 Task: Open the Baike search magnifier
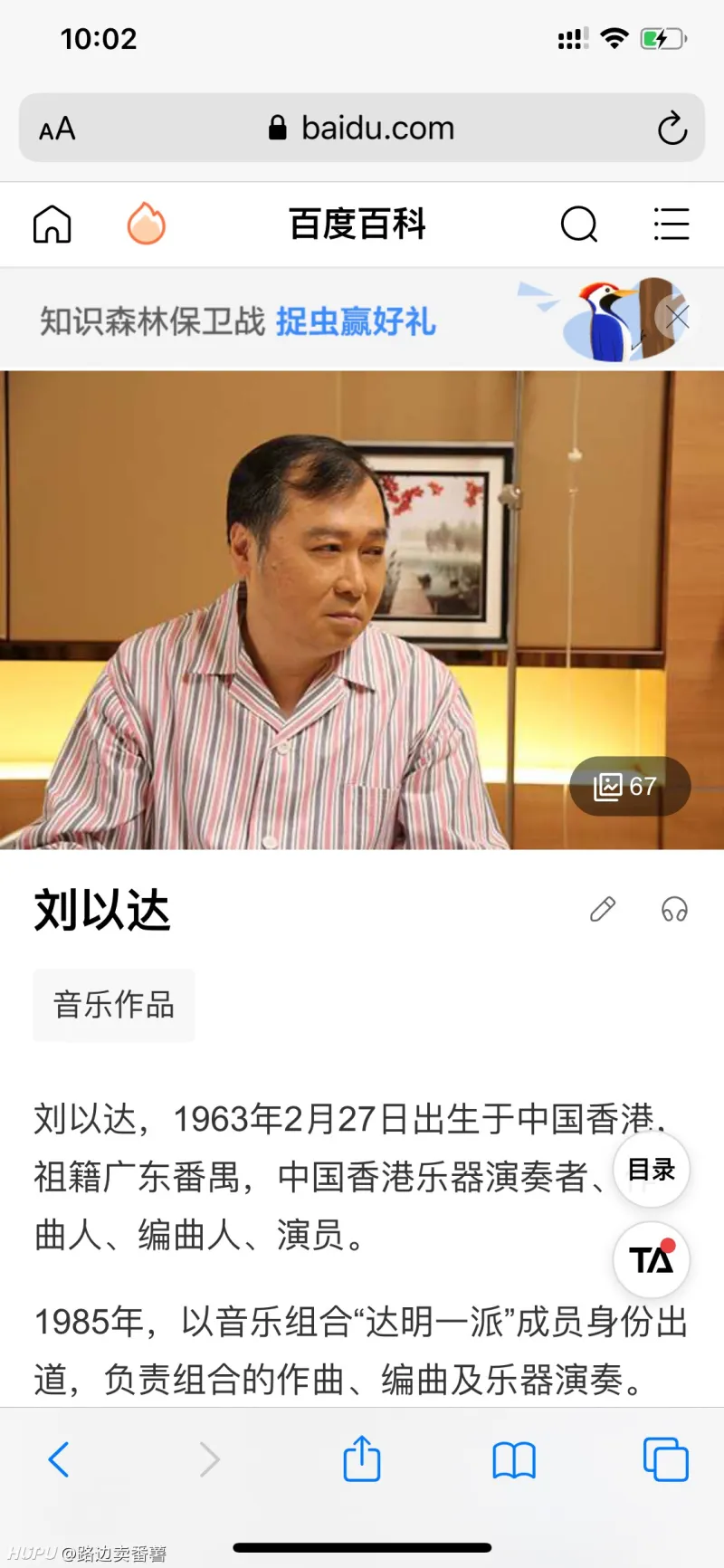[579, 224]
